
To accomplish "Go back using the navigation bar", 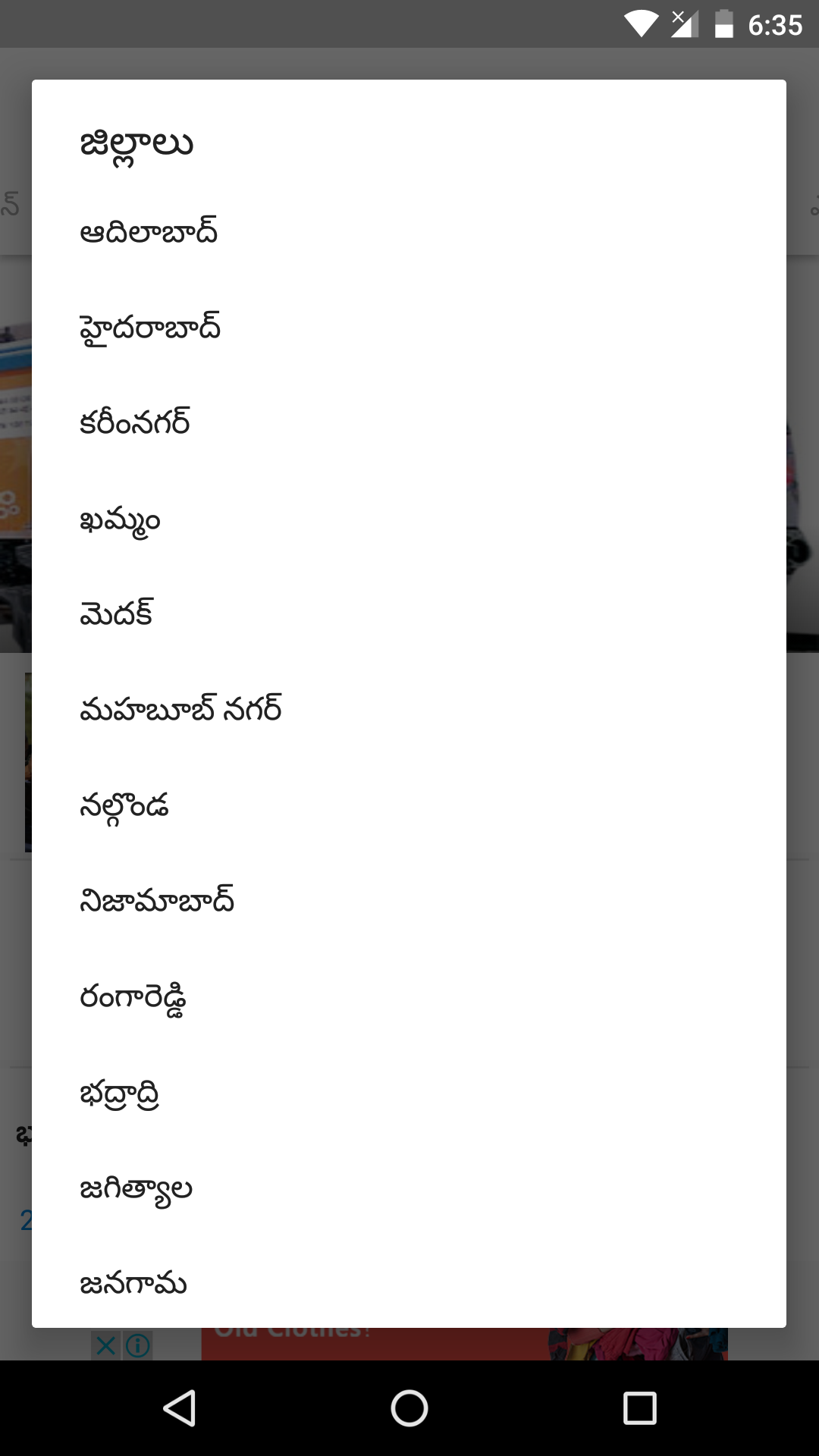I will click(180, 1408).
